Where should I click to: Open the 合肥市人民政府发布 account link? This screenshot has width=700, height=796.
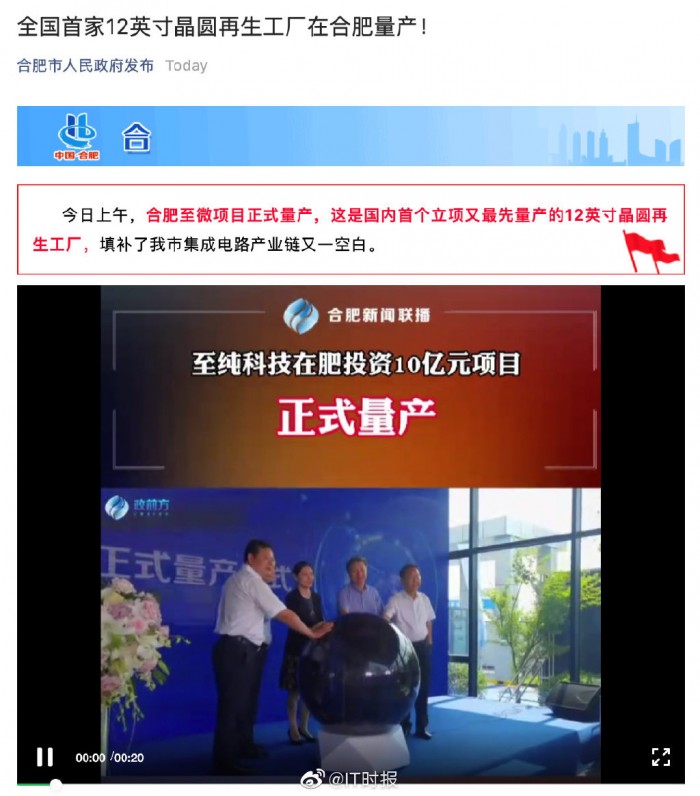pyautogui.click(x=85, y=65)
